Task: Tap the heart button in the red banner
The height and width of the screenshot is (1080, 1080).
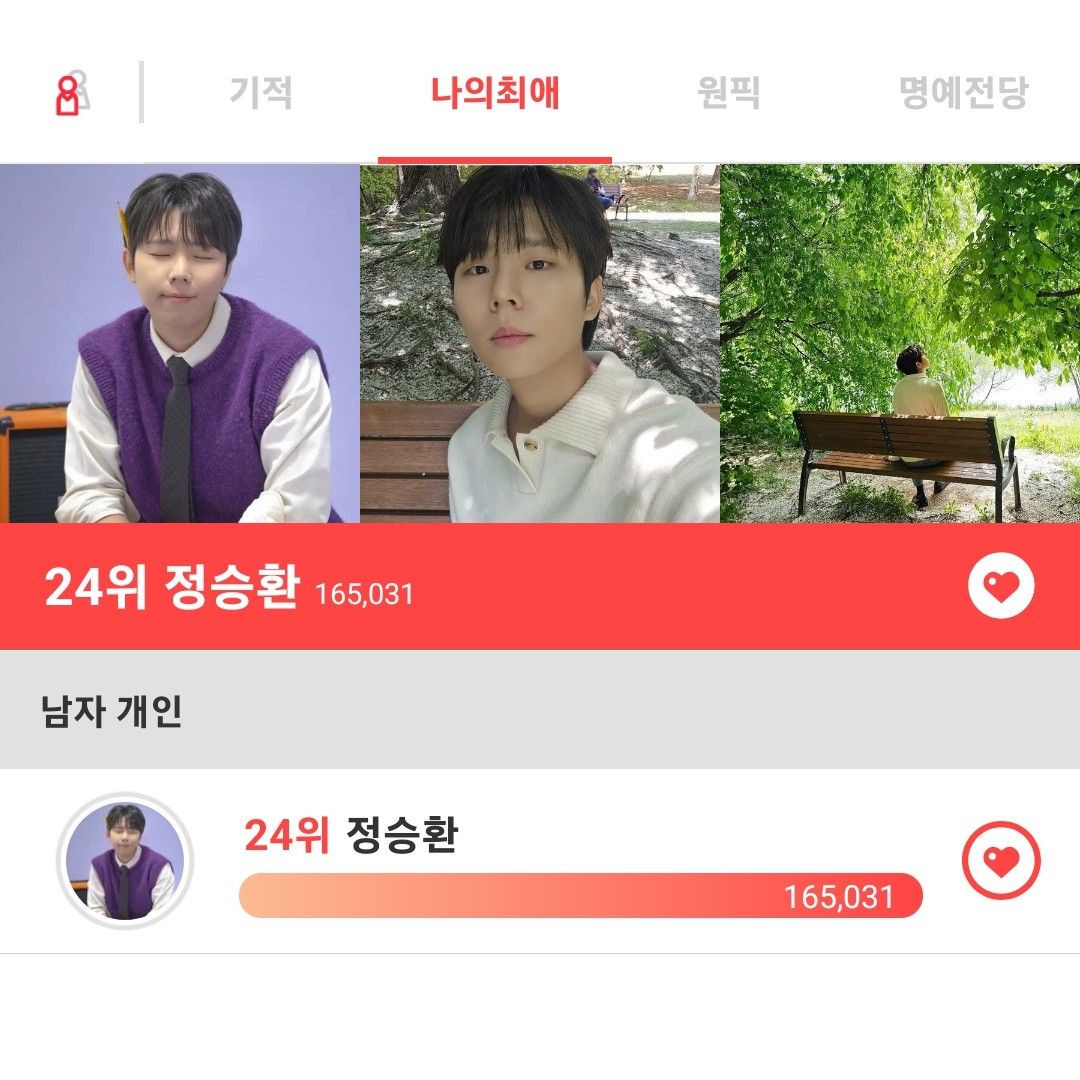Action: (1000, 587)
